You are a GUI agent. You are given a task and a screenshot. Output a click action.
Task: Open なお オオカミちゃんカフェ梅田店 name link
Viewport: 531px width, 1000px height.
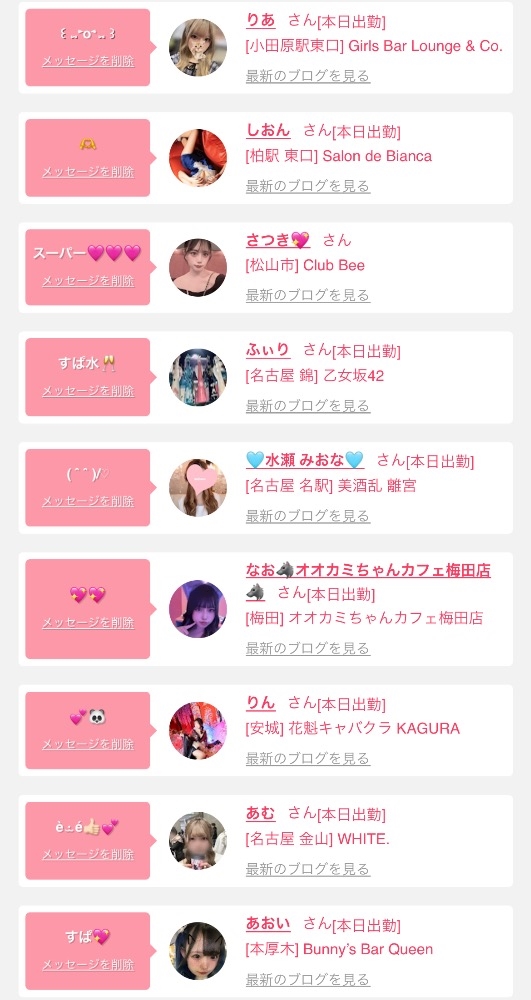(368, 570)
